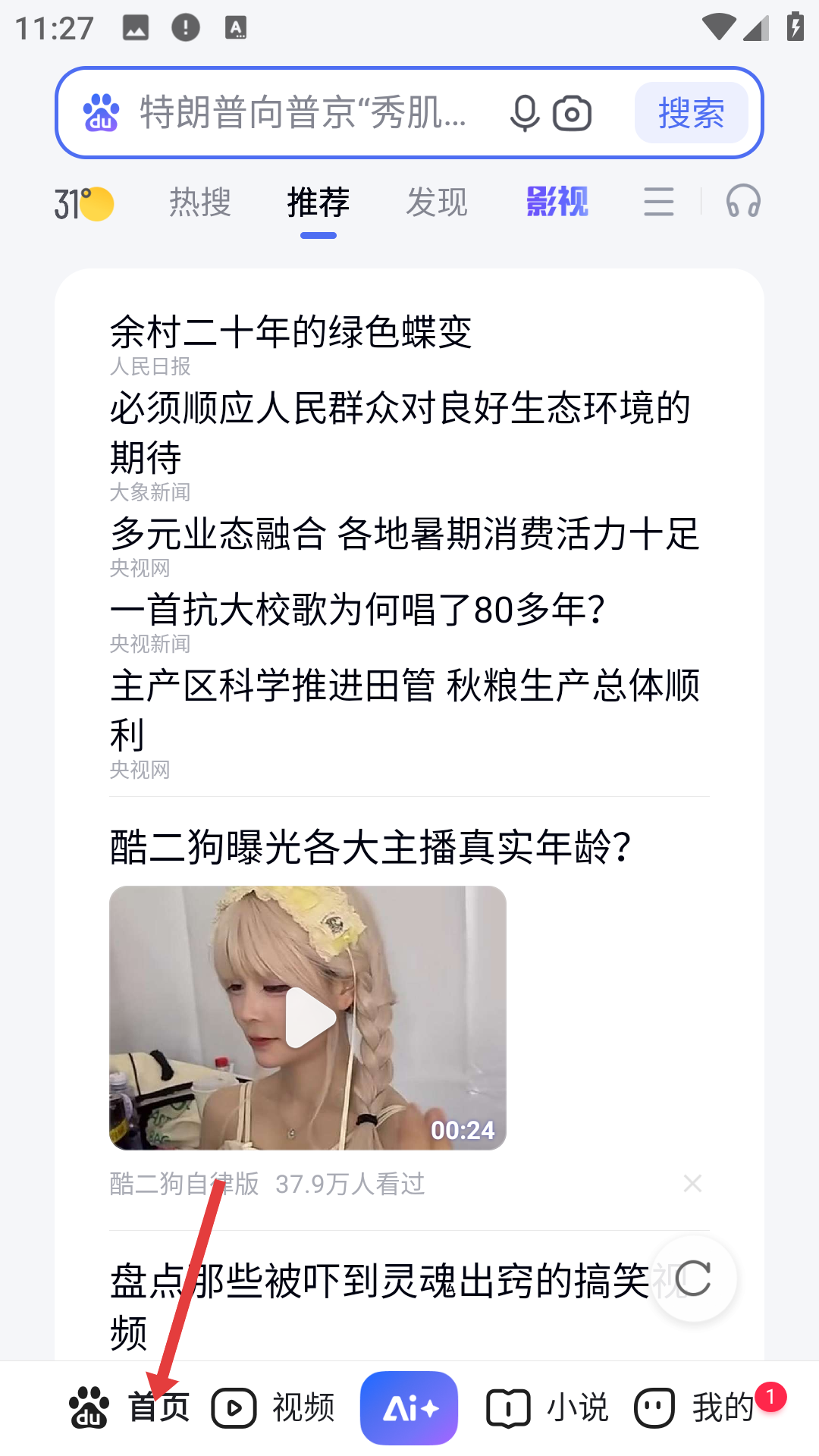Read 余村二十年的绿色蝶变 article
The image size is (819, 1456).
[291, 332]
